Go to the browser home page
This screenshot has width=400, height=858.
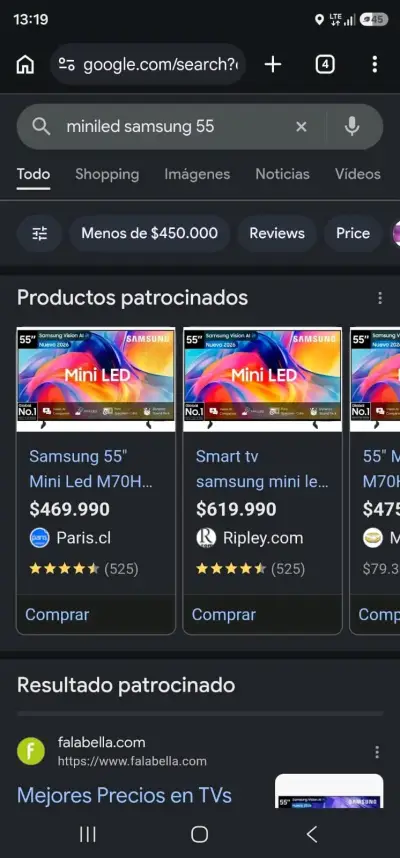[25, 65]
